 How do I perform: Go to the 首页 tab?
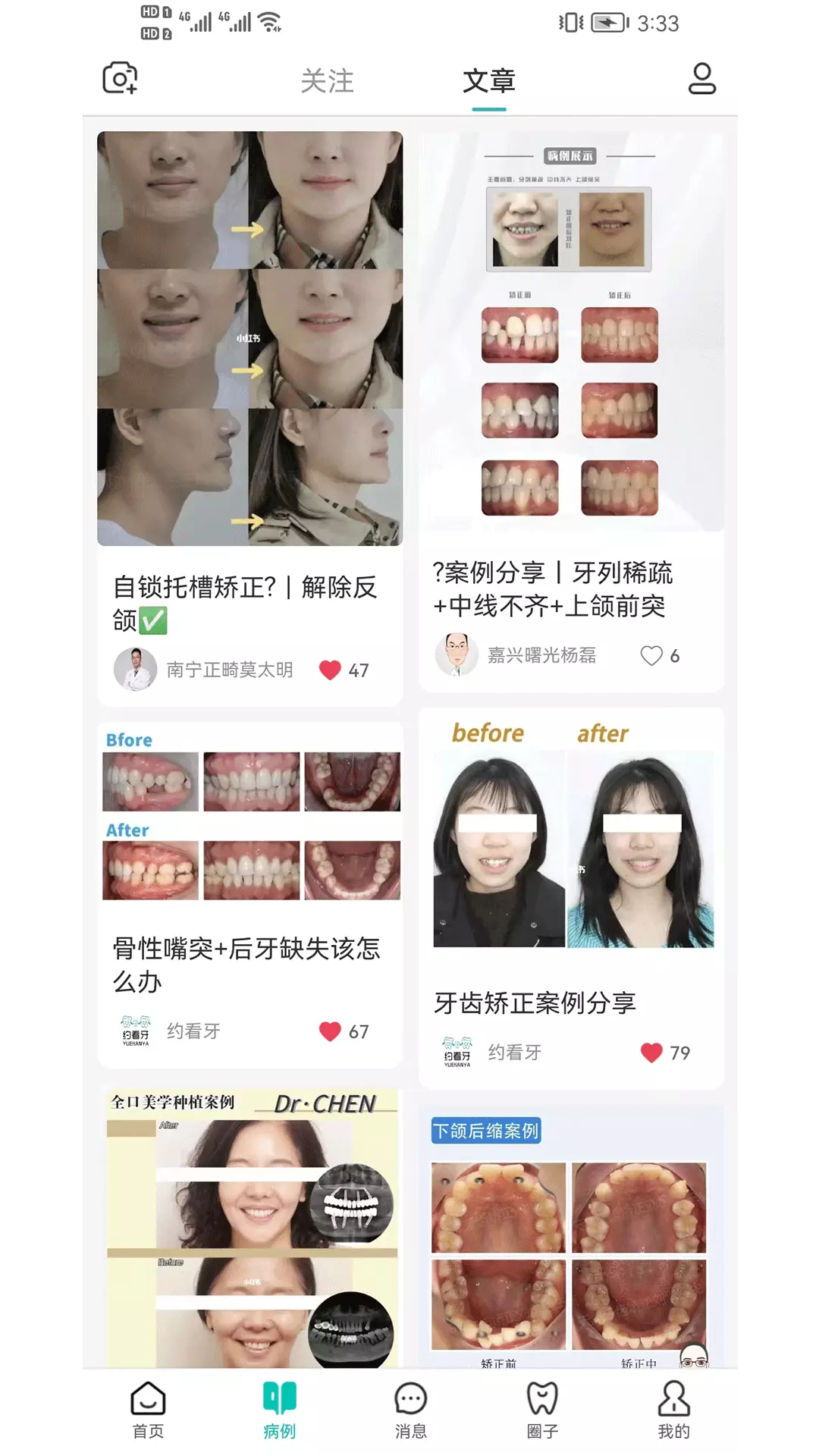[148, 1409]
